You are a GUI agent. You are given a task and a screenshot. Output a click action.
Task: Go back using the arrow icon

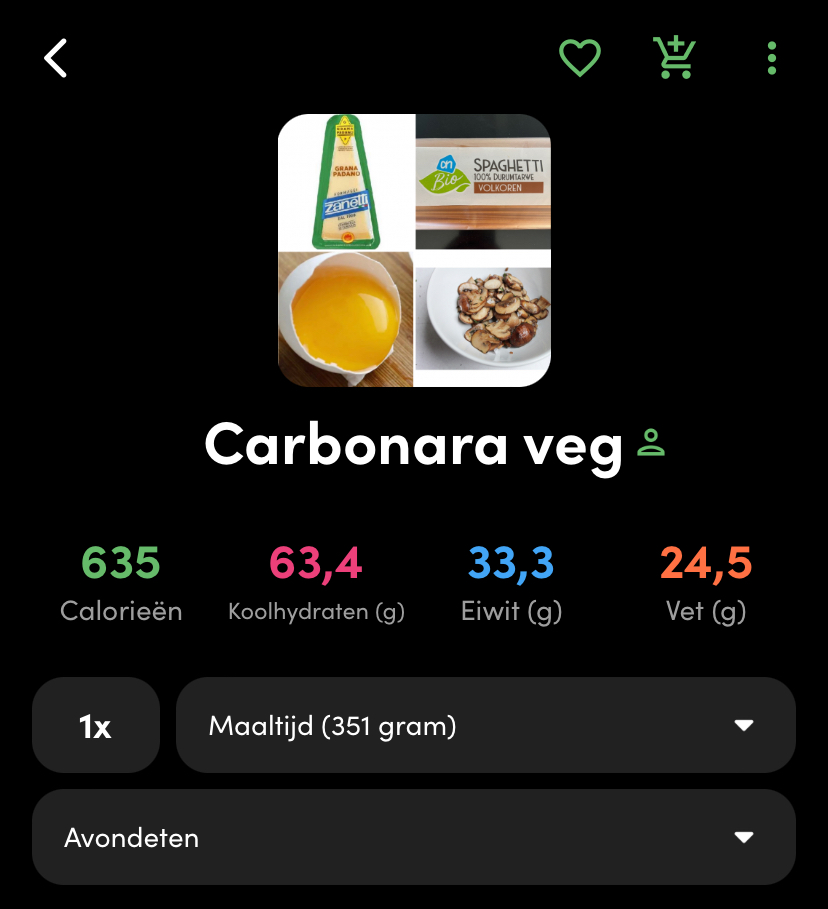(56, 58)
